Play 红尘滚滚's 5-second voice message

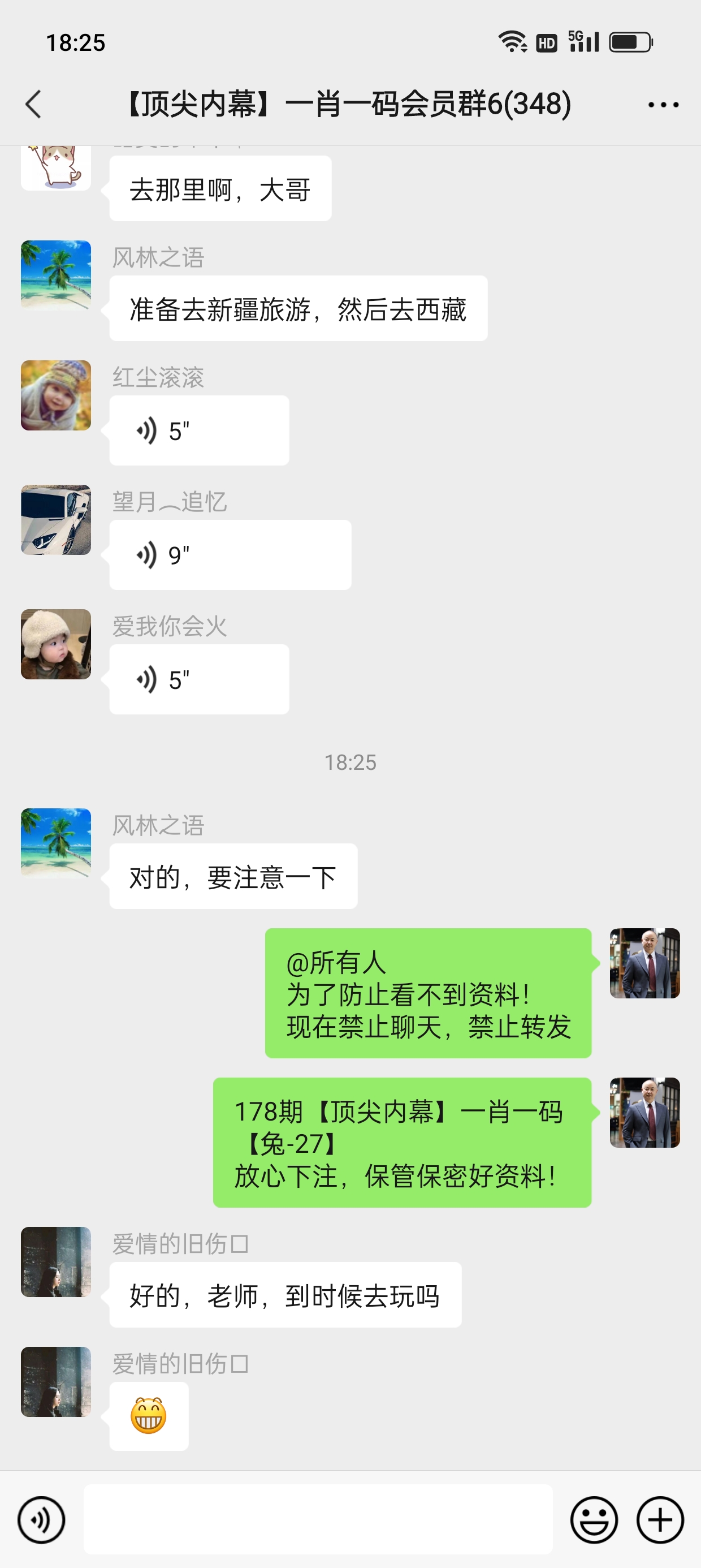click(x=199, y=431)
